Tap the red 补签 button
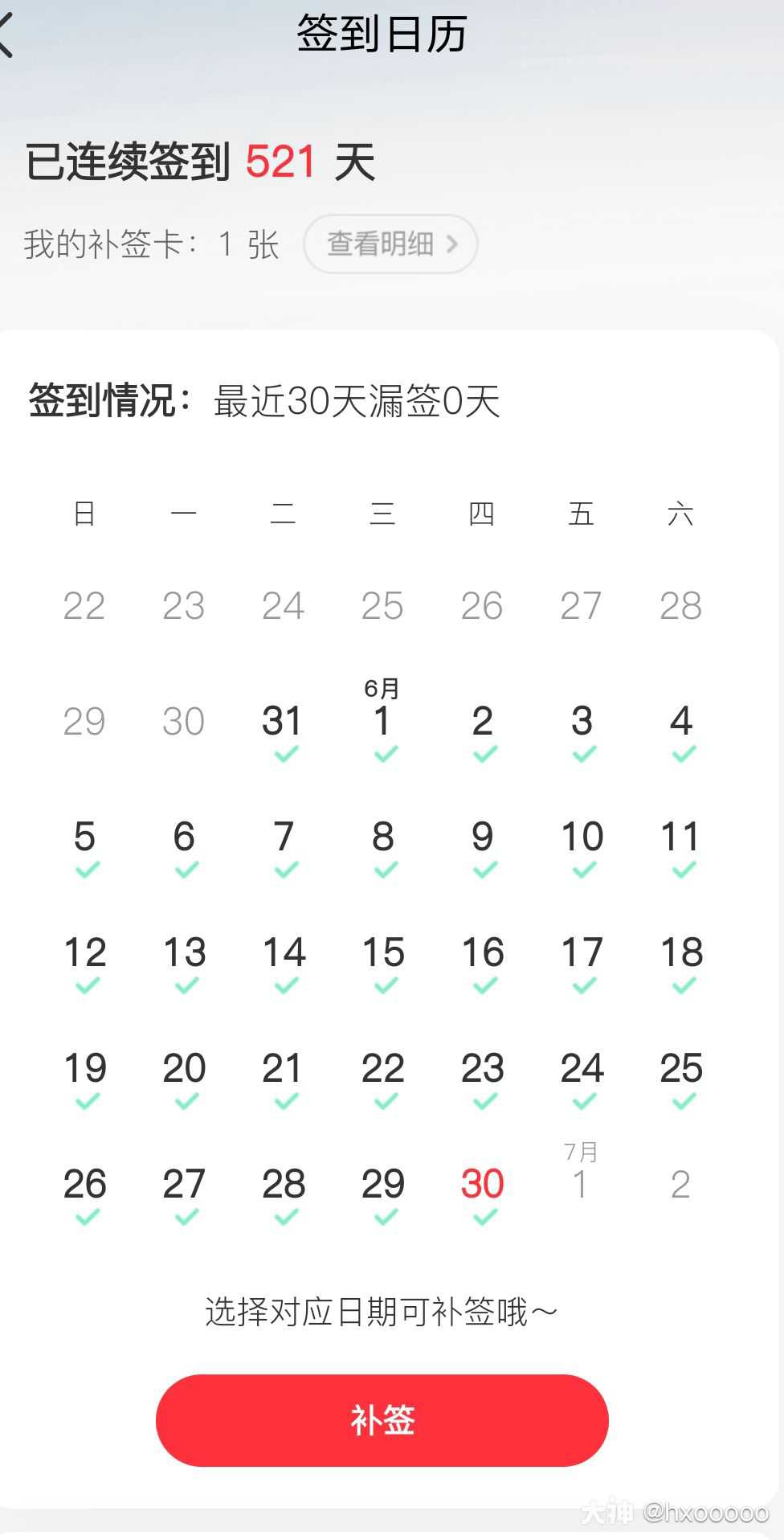 [x=382, y=1420]
